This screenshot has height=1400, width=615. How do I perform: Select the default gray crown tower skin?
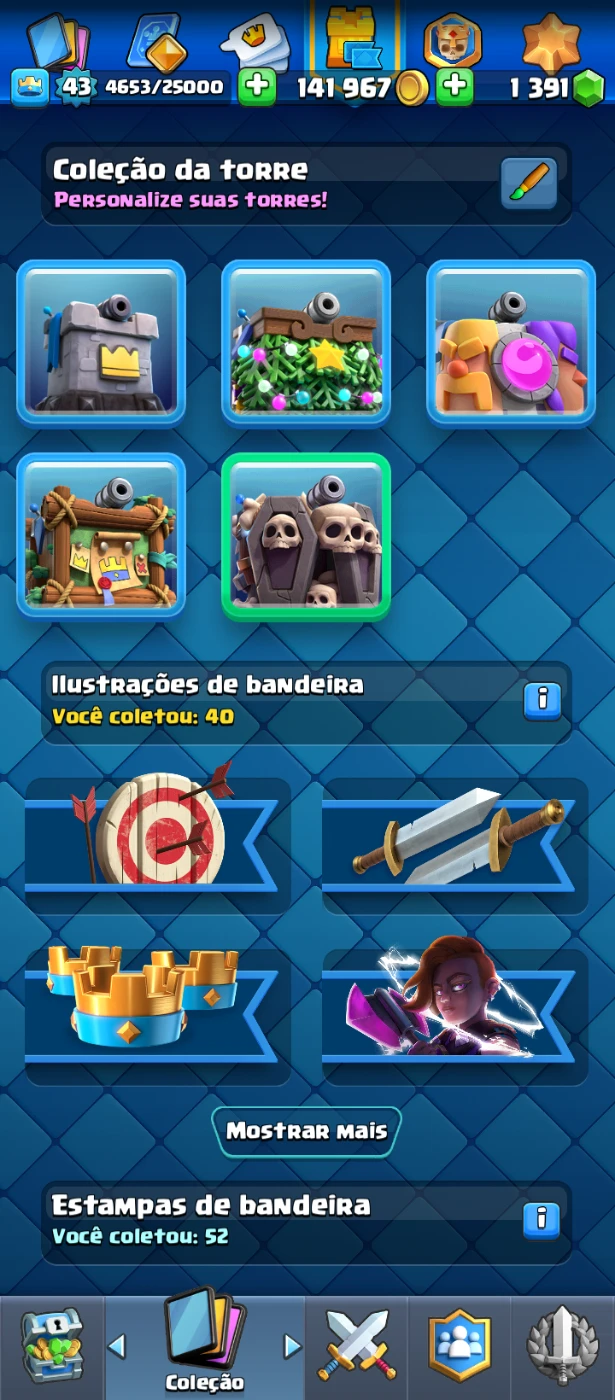point(101,344)
